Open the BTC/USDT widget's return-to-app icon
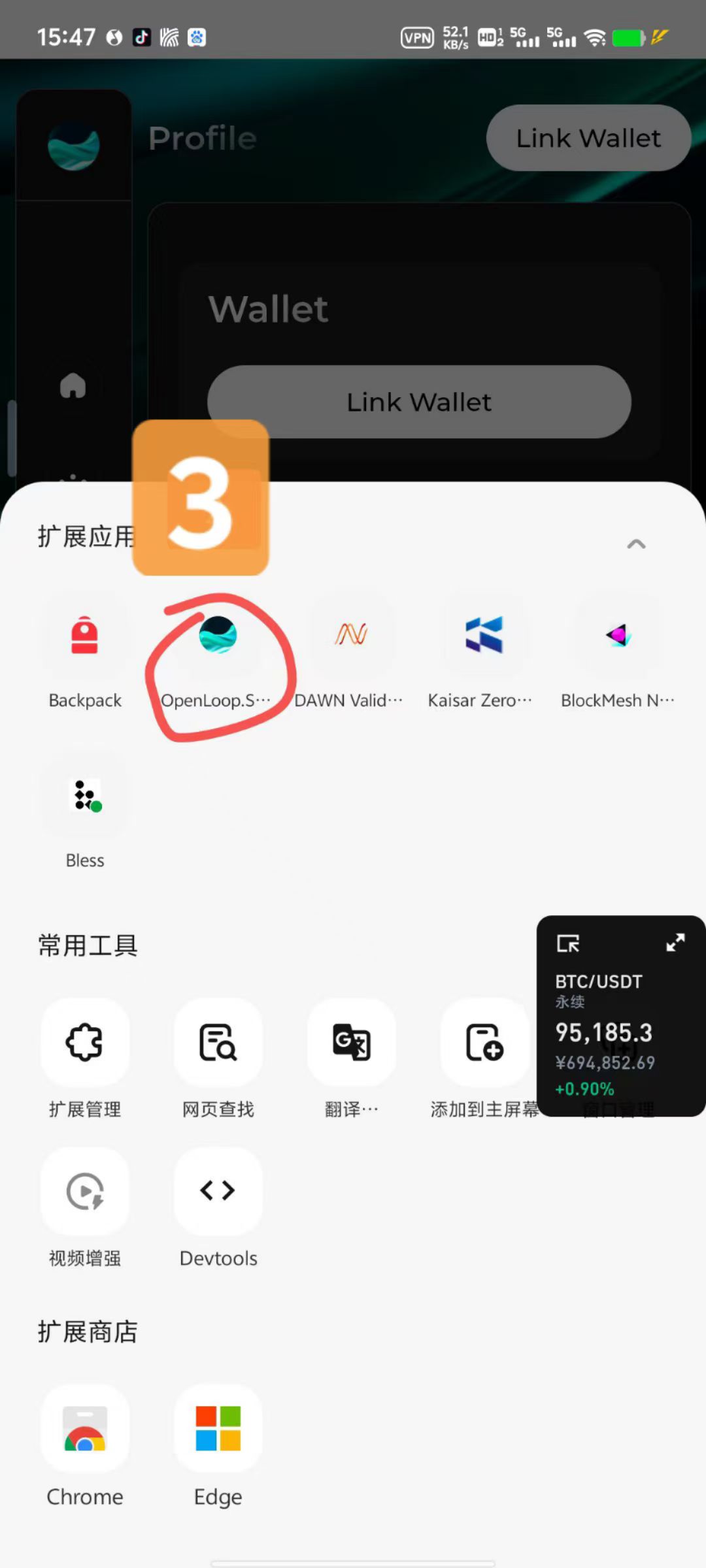 click(567, 943)
